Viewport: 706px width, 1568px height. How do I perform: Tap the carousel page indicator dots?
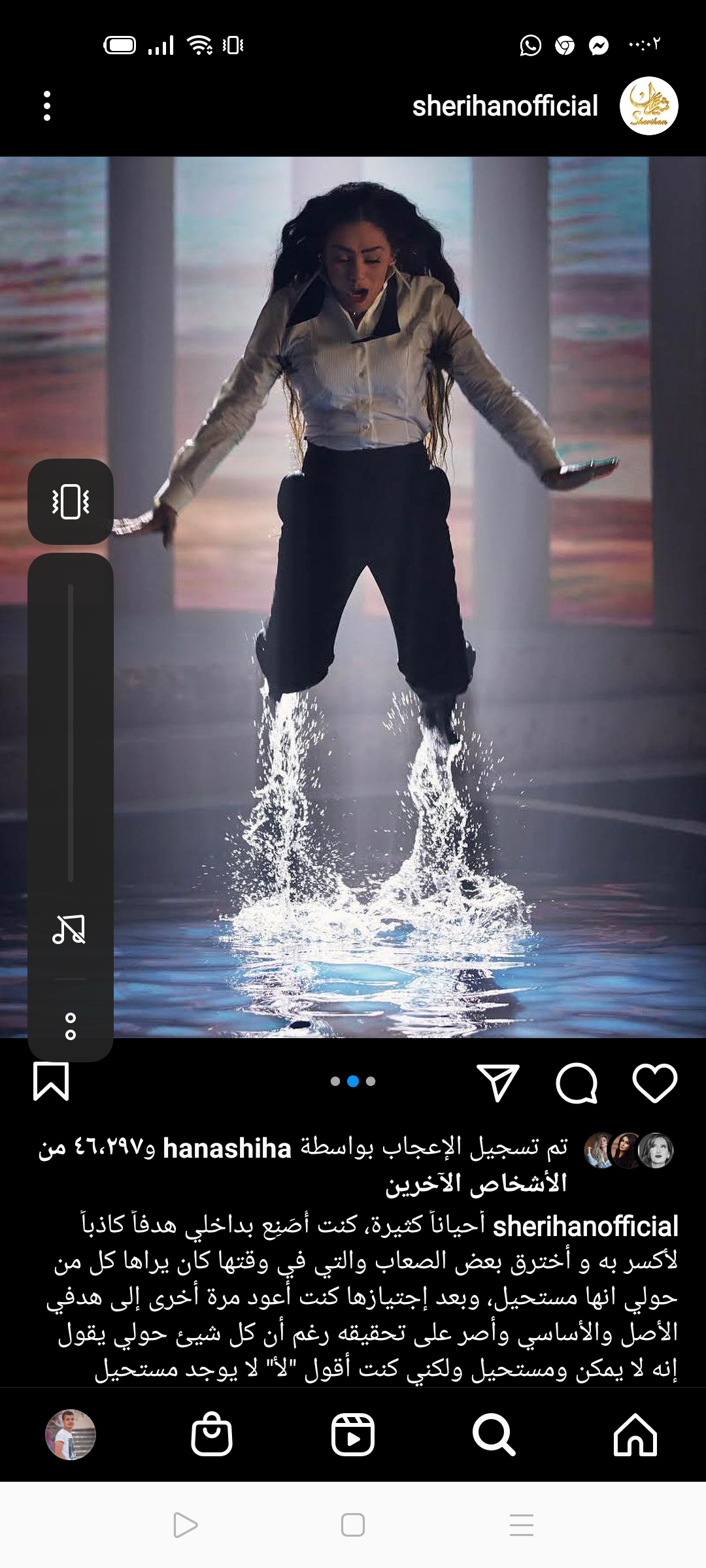coord(353,1081)
